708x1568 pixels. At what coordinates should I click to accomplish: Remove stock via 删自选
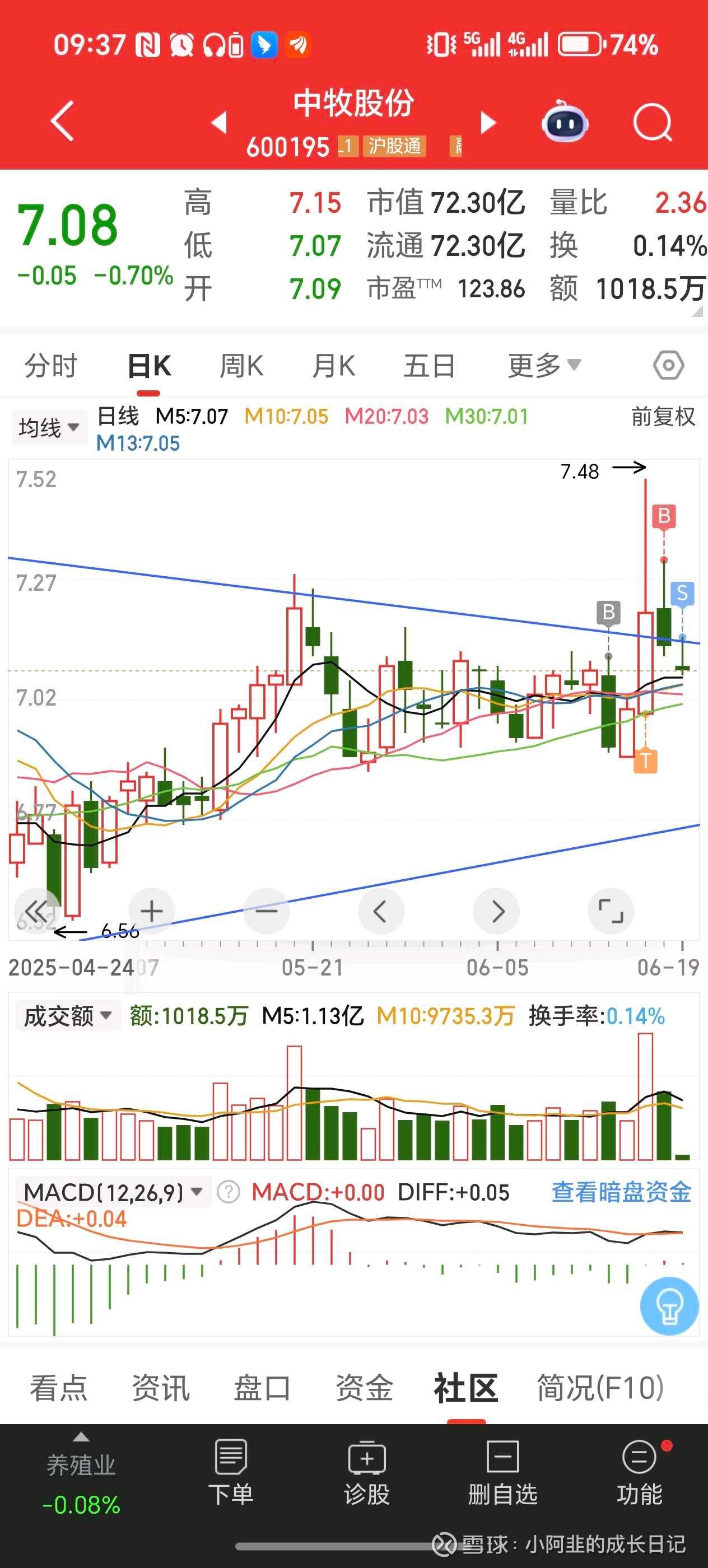(x=502, y=1473)
